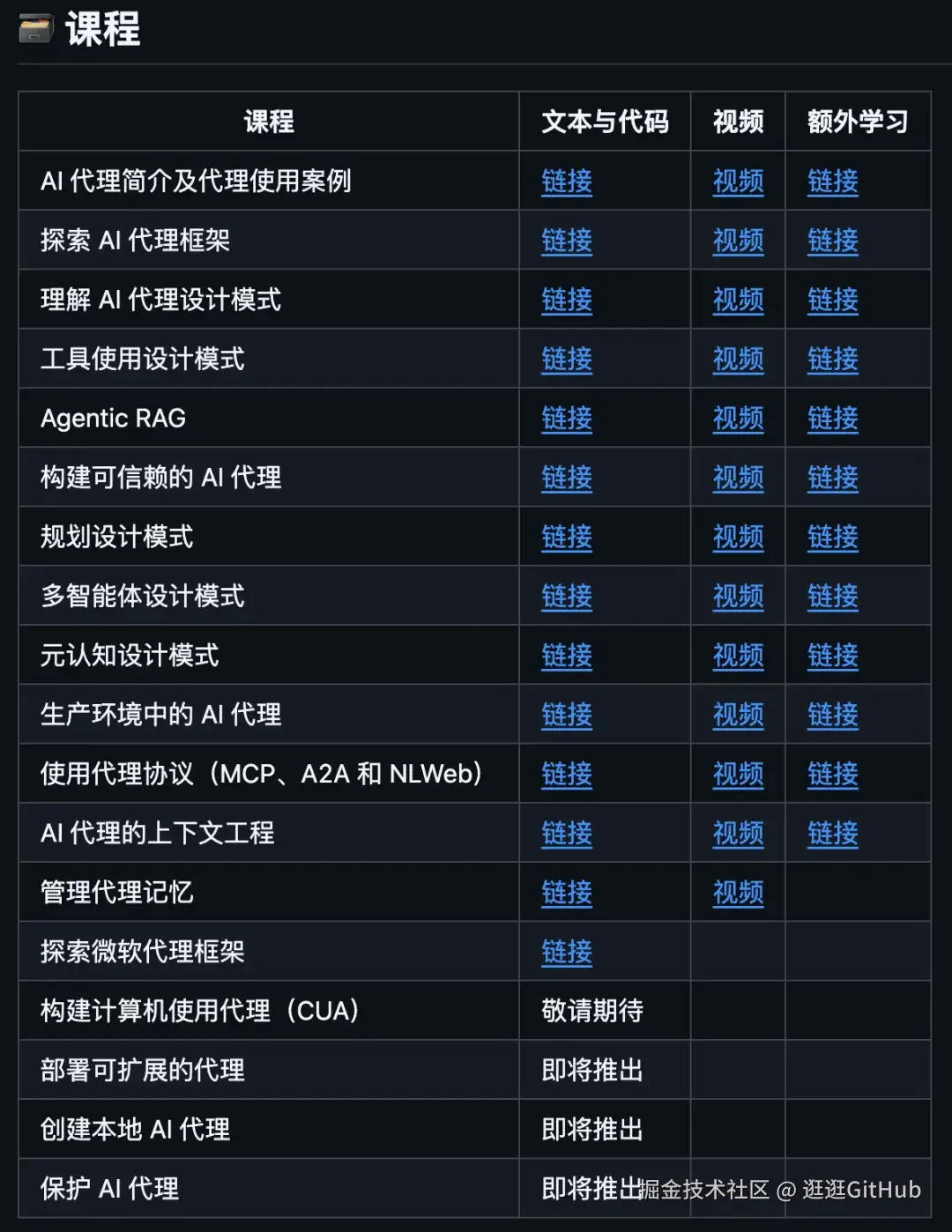Watch the video for 多智能体设计模式
952x1232 pixels.
pos(738,597)
